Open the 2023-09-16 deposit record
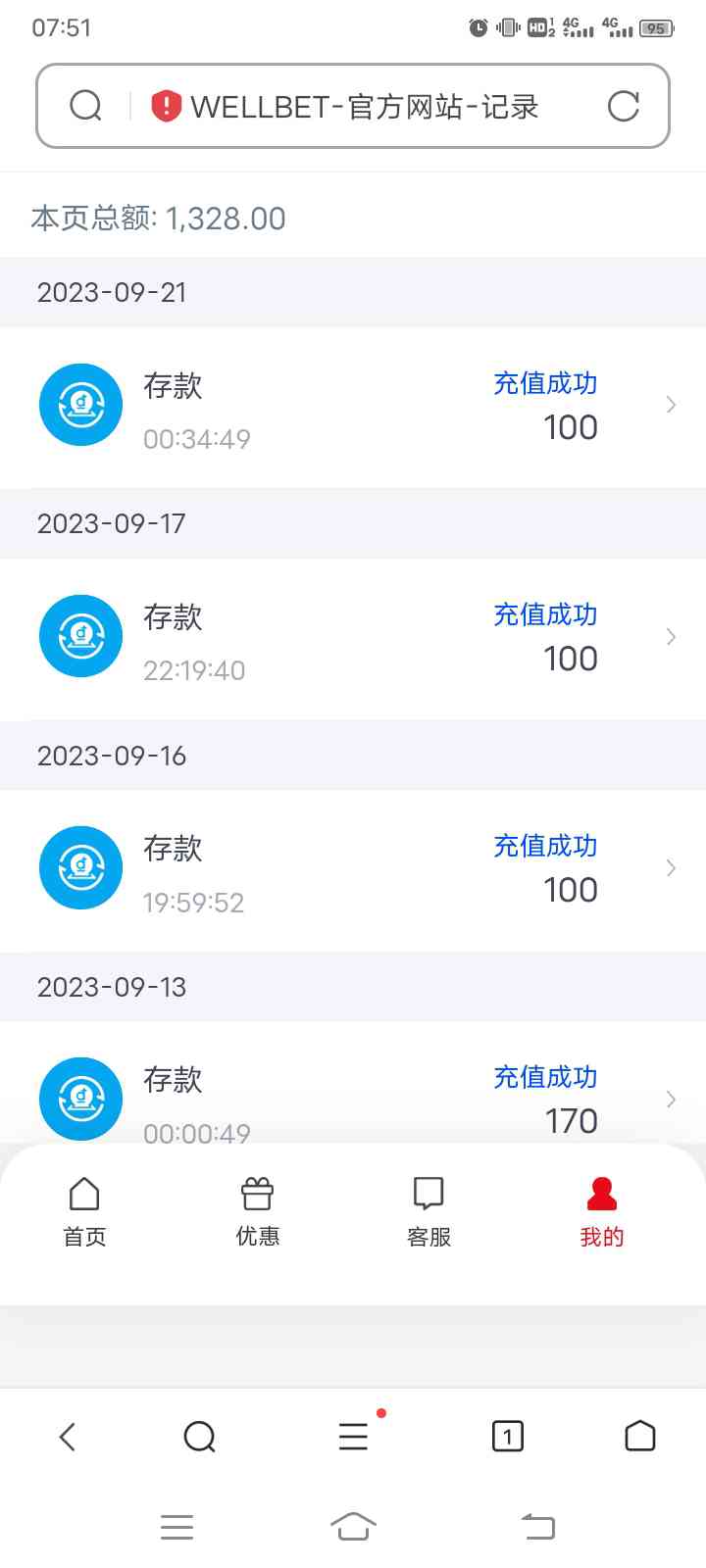 pos(353,869)
